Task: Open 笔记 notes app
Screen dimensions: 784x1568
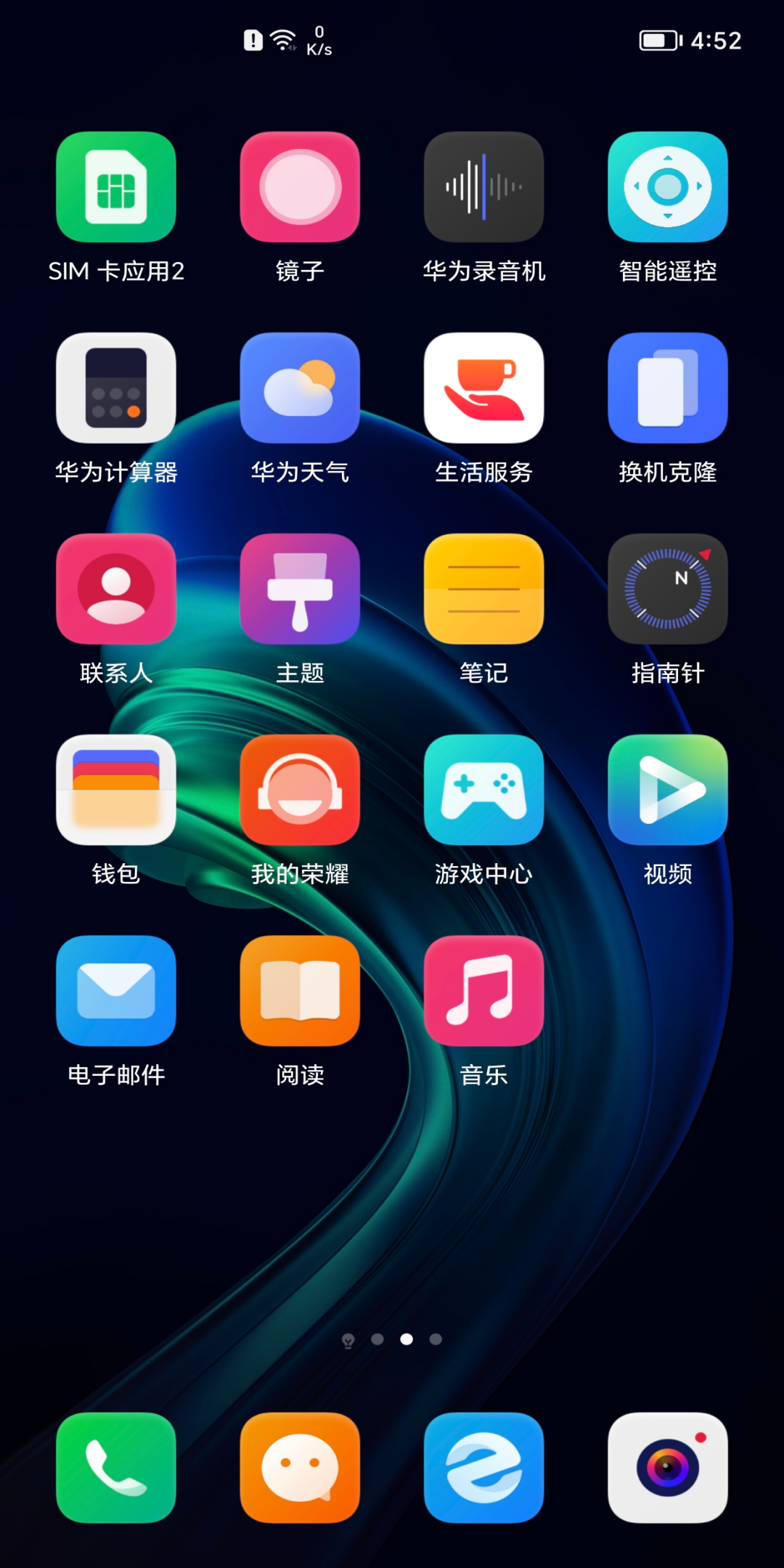Action: point(483,589)
